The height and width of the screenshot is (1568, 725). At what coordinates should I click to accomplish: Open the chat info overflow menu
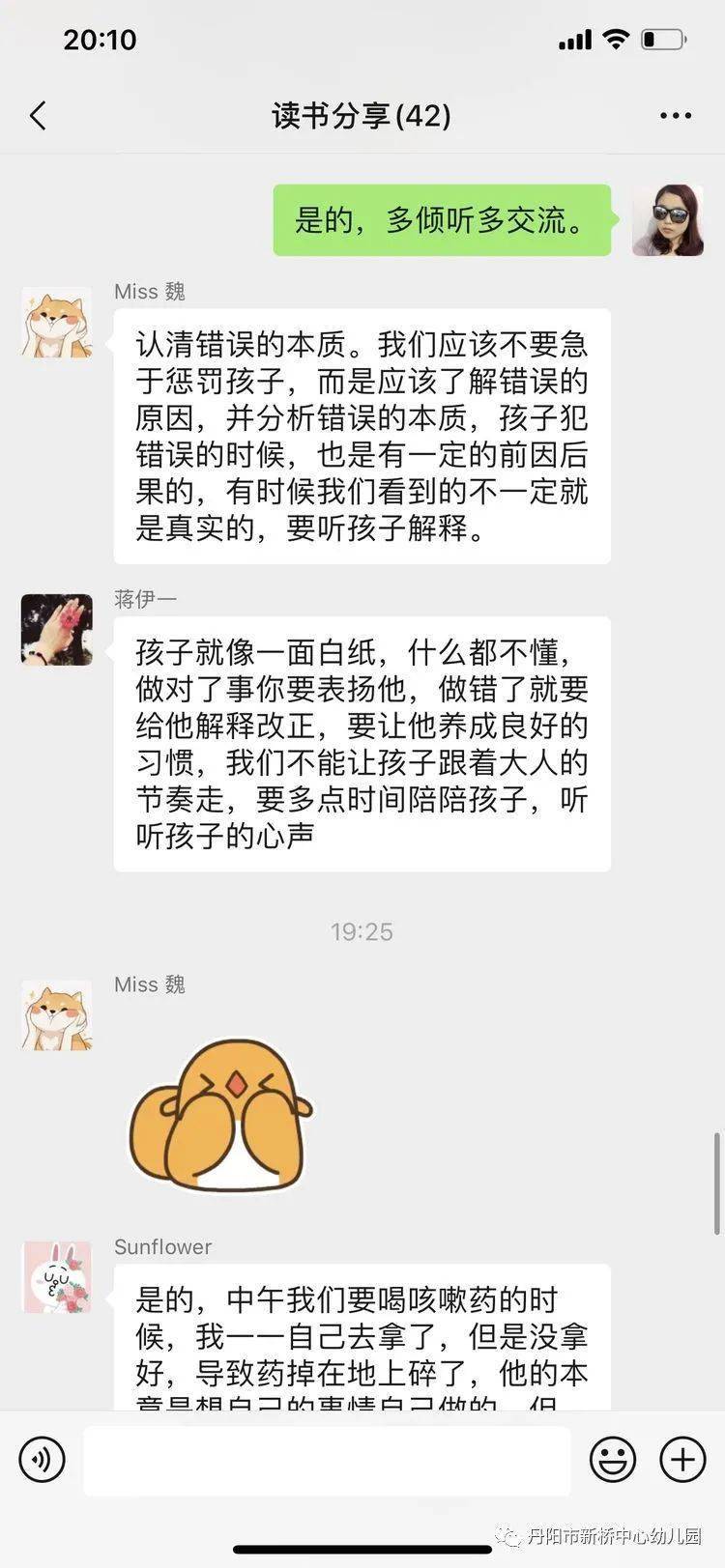click(675, 116)
